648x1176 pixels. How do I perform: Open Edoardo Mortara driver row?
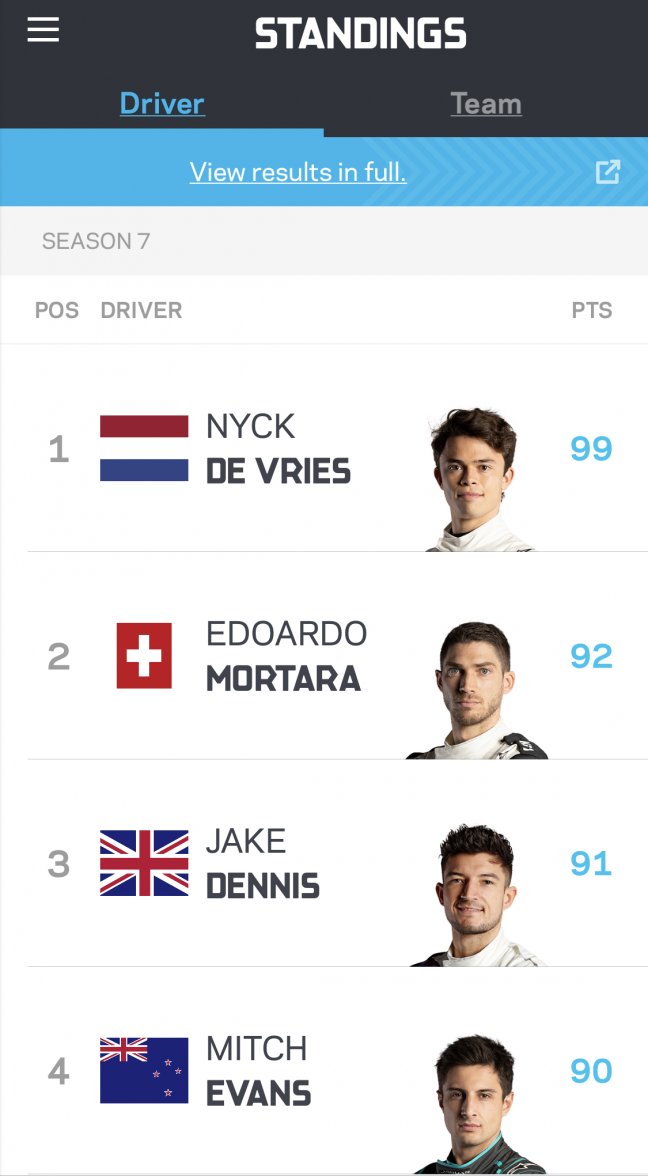point(285,656)
